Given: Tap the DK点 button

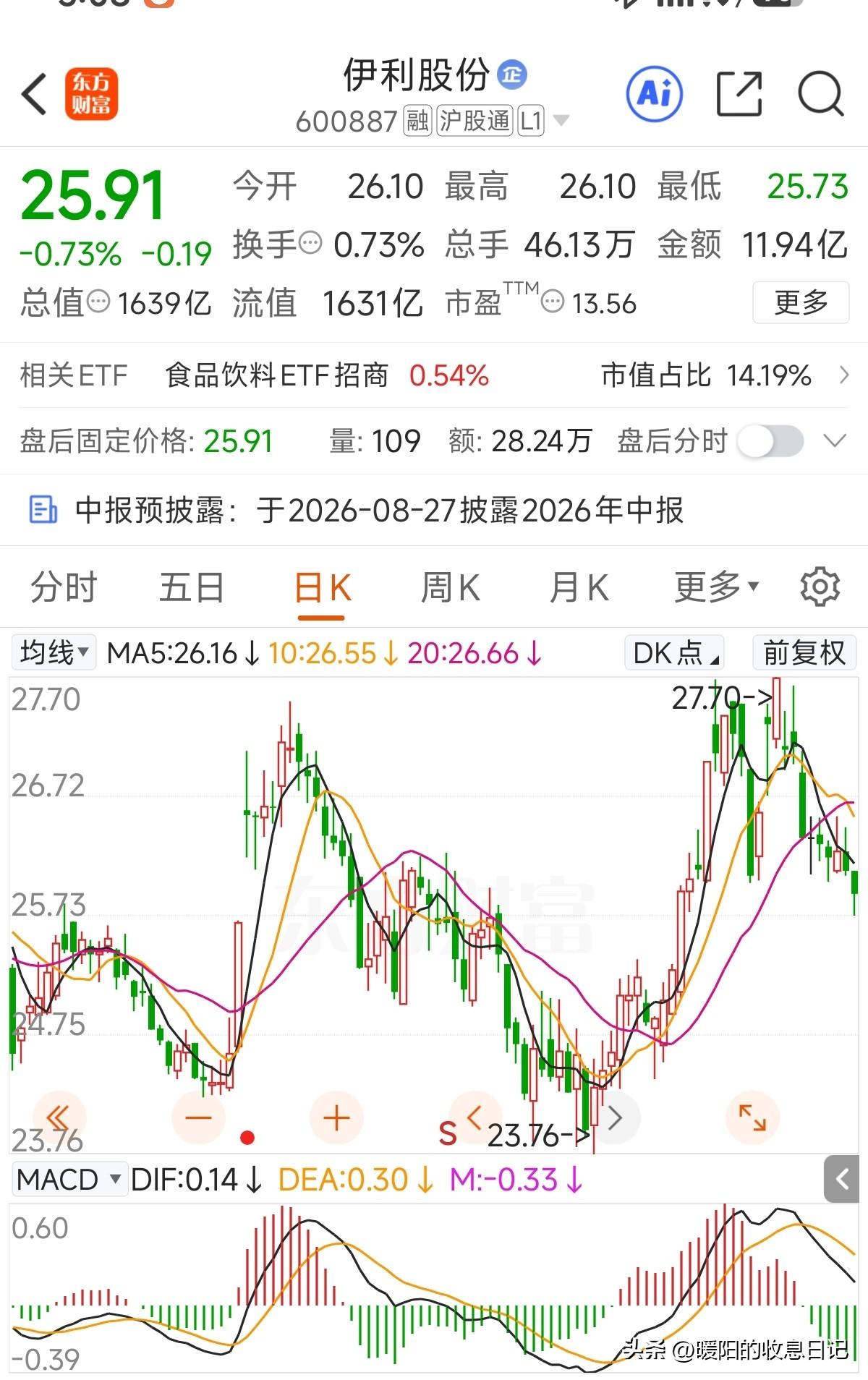Looking at the screenshot, I should tap(675, 653).
